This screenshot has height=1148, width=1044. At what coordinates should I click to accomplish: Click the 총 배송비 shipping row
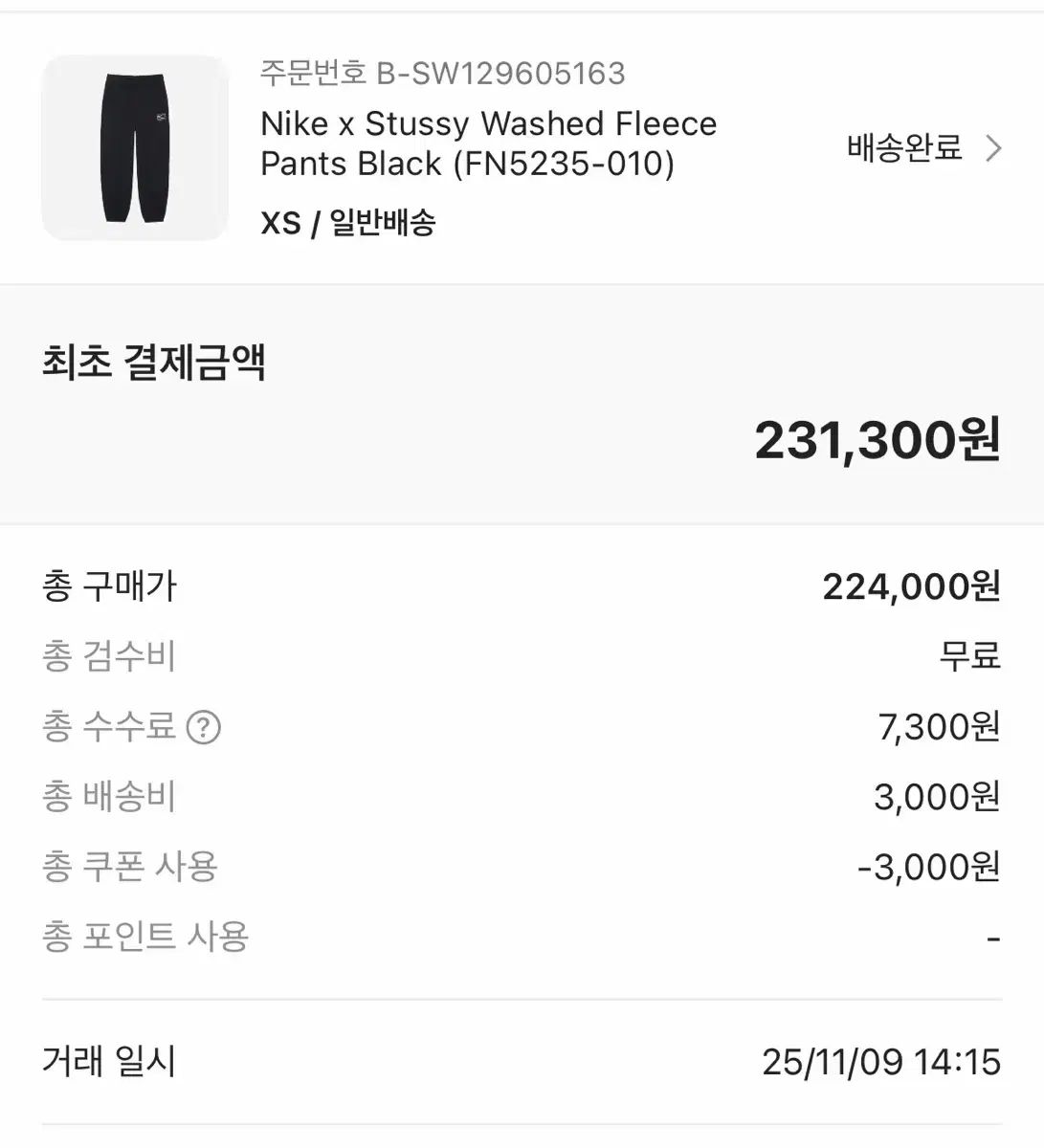(108, 796)
